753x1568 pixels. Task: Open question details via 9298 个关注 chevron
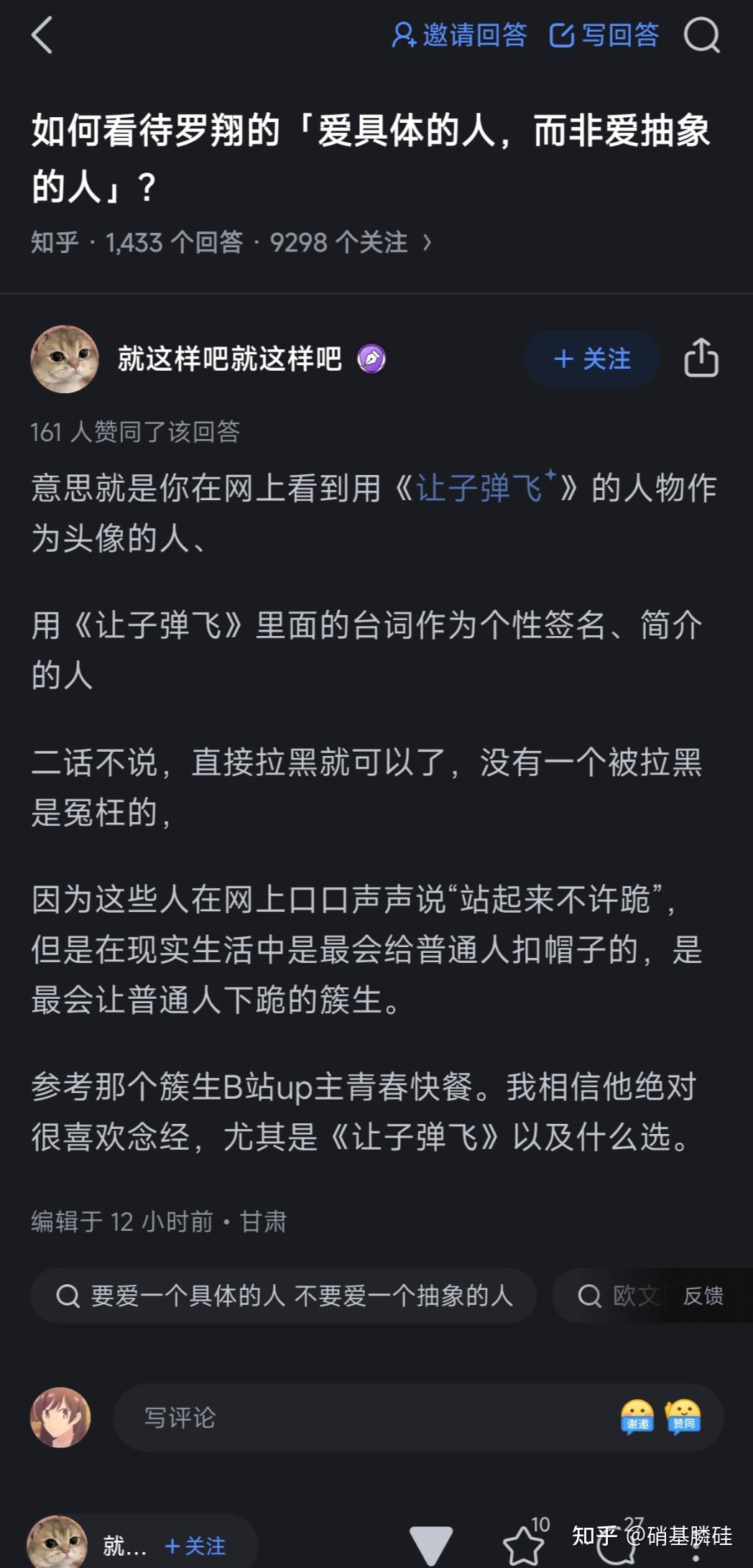[x=427, y=243]
